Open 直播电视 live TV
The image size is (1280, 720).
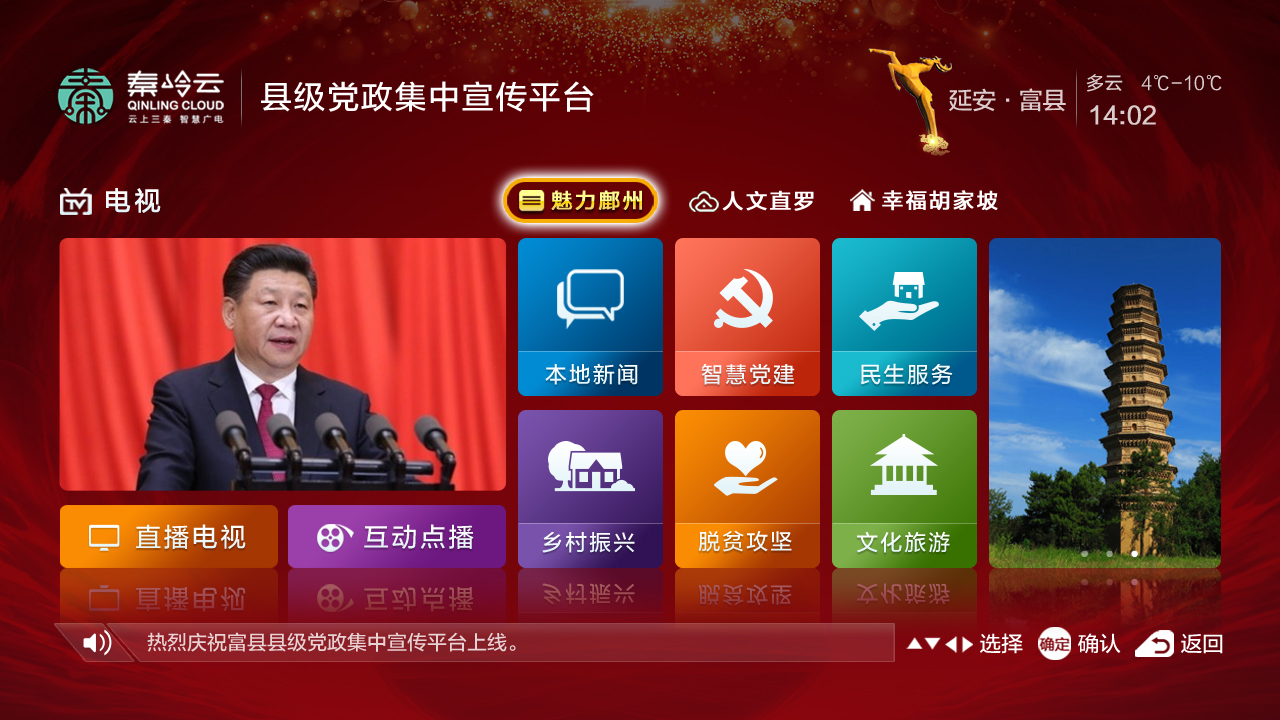tap(168, 537)
